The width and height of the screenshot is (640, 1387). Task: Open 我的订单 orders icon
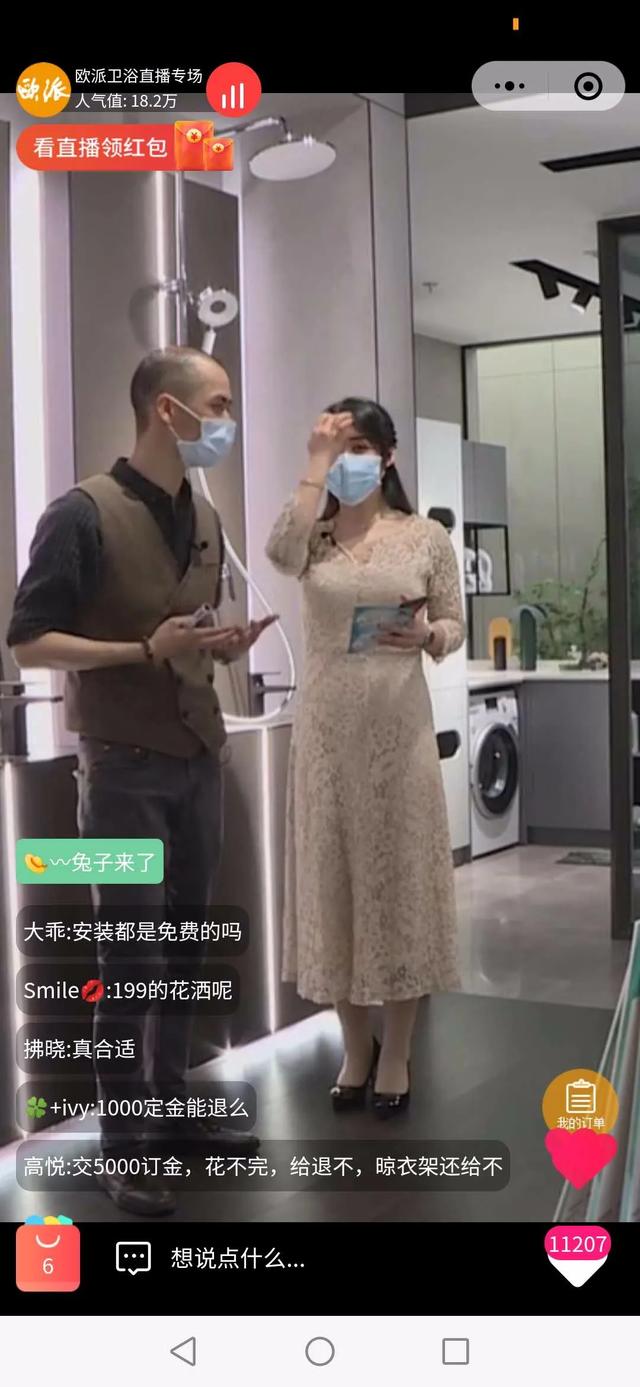(580, 1101)
